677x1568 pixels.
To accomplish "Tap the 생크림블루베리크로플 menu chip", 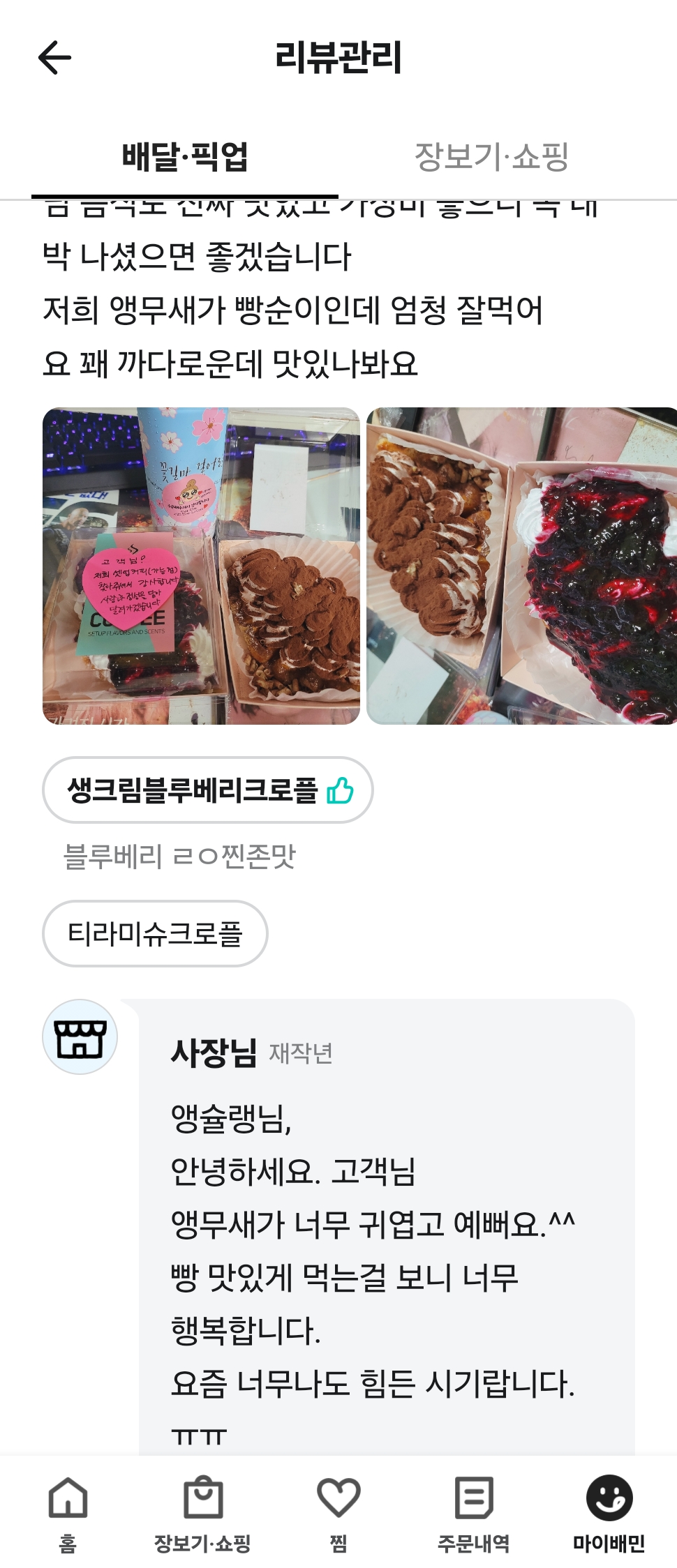I will tap(208, 790).
